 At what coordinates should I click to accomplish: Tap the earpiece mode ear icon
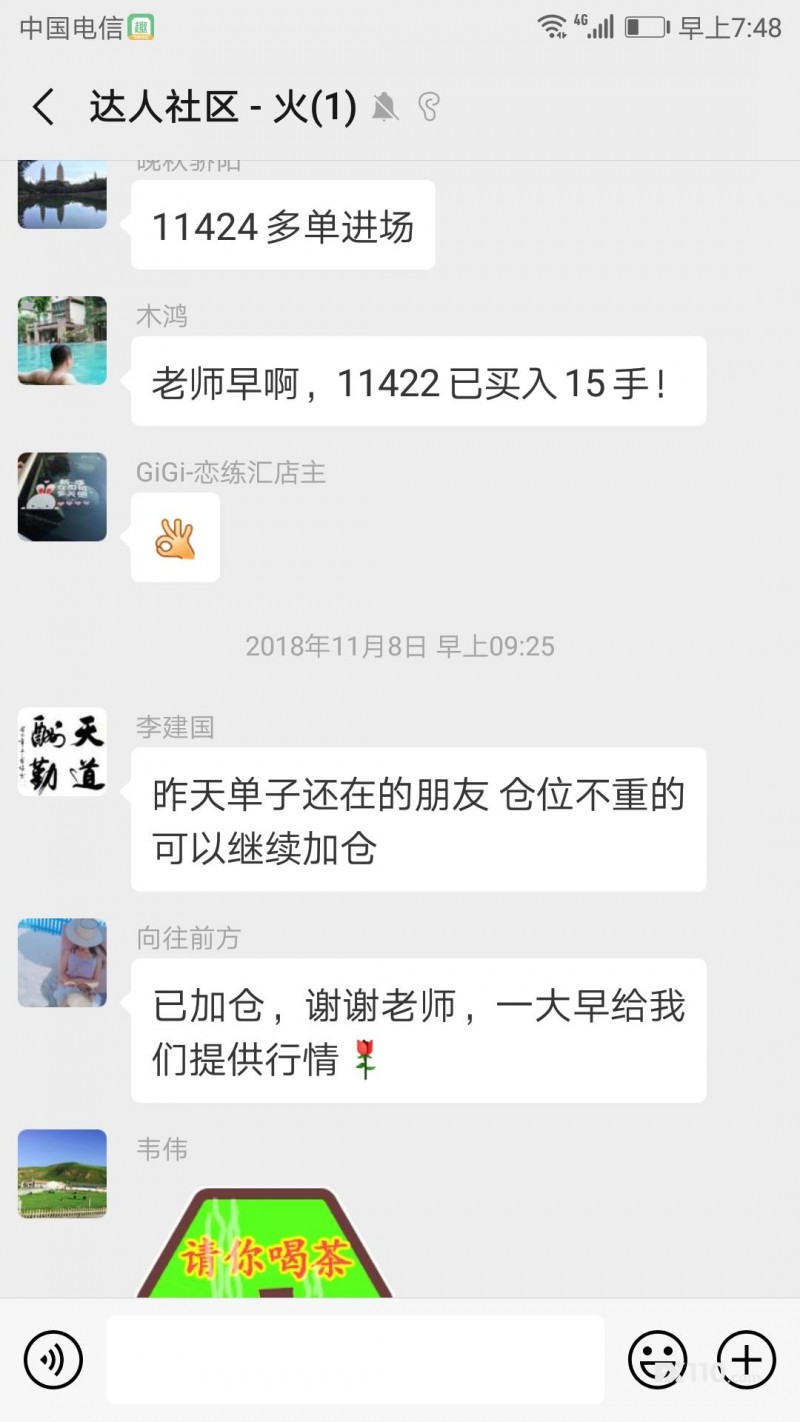coord(430,105)
